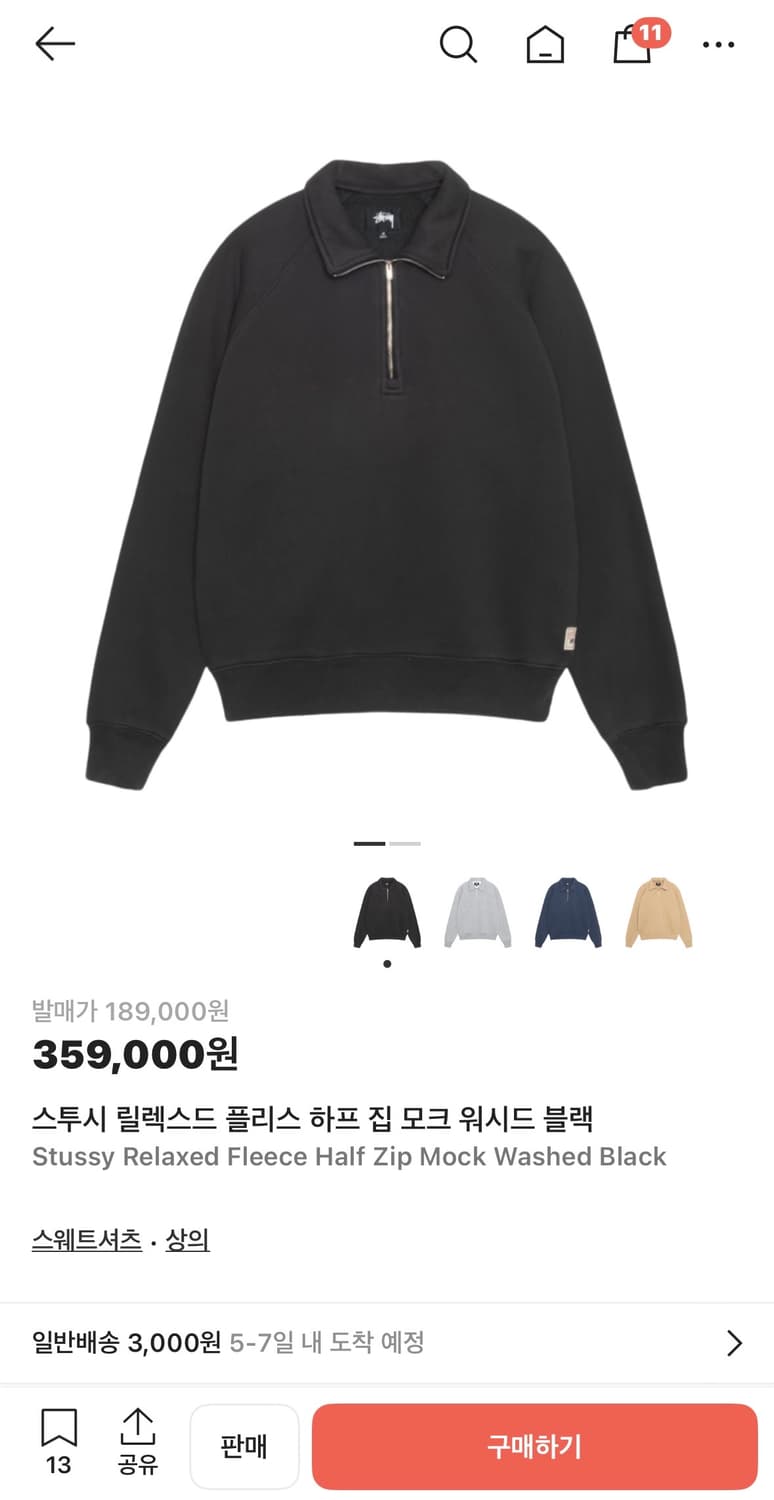Open the search
Image resolution: width=774 pixels, height=1500 pixels.
tap(459, 44)
